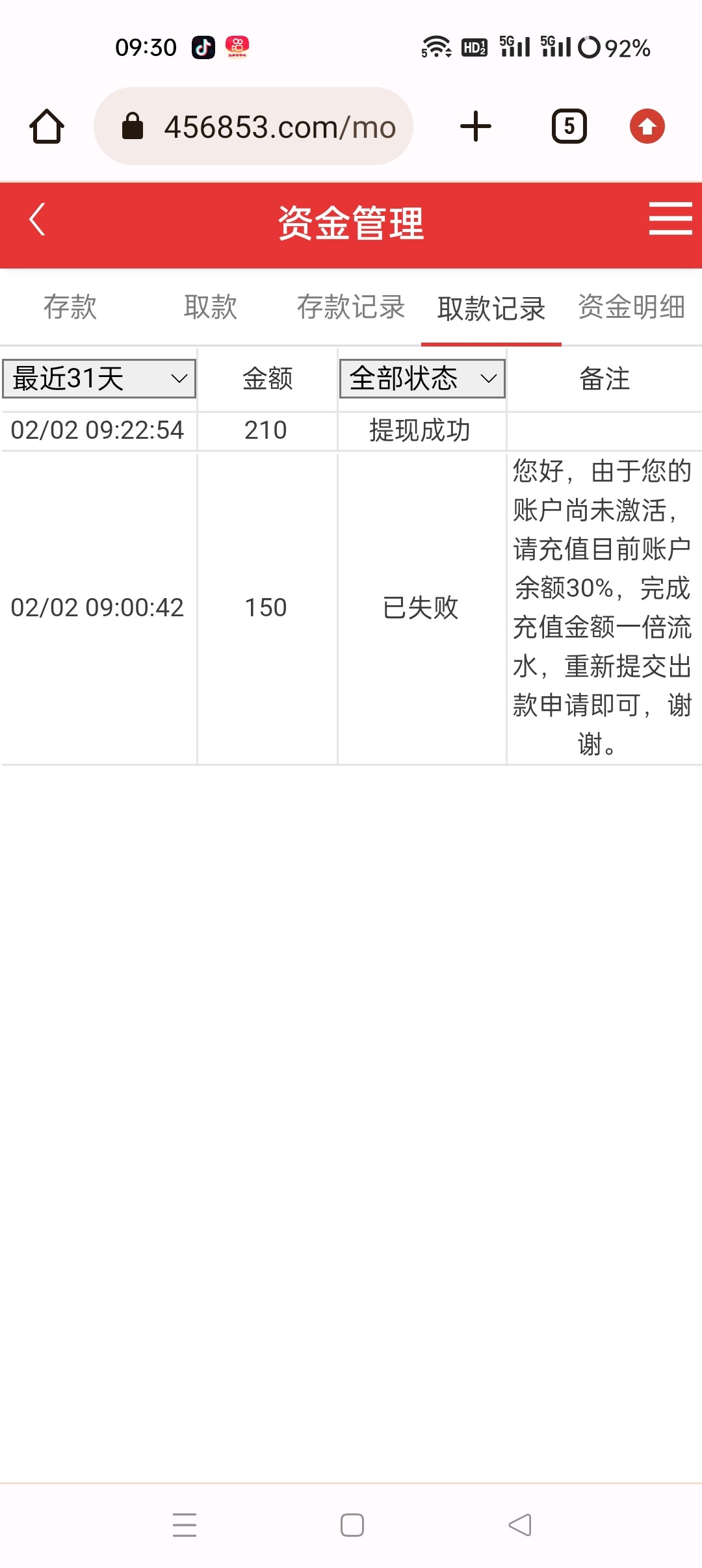The width and height of the screenshot is (702, 1568).
Task: Switch to the 存款 tab
Action: click(70, 307)
